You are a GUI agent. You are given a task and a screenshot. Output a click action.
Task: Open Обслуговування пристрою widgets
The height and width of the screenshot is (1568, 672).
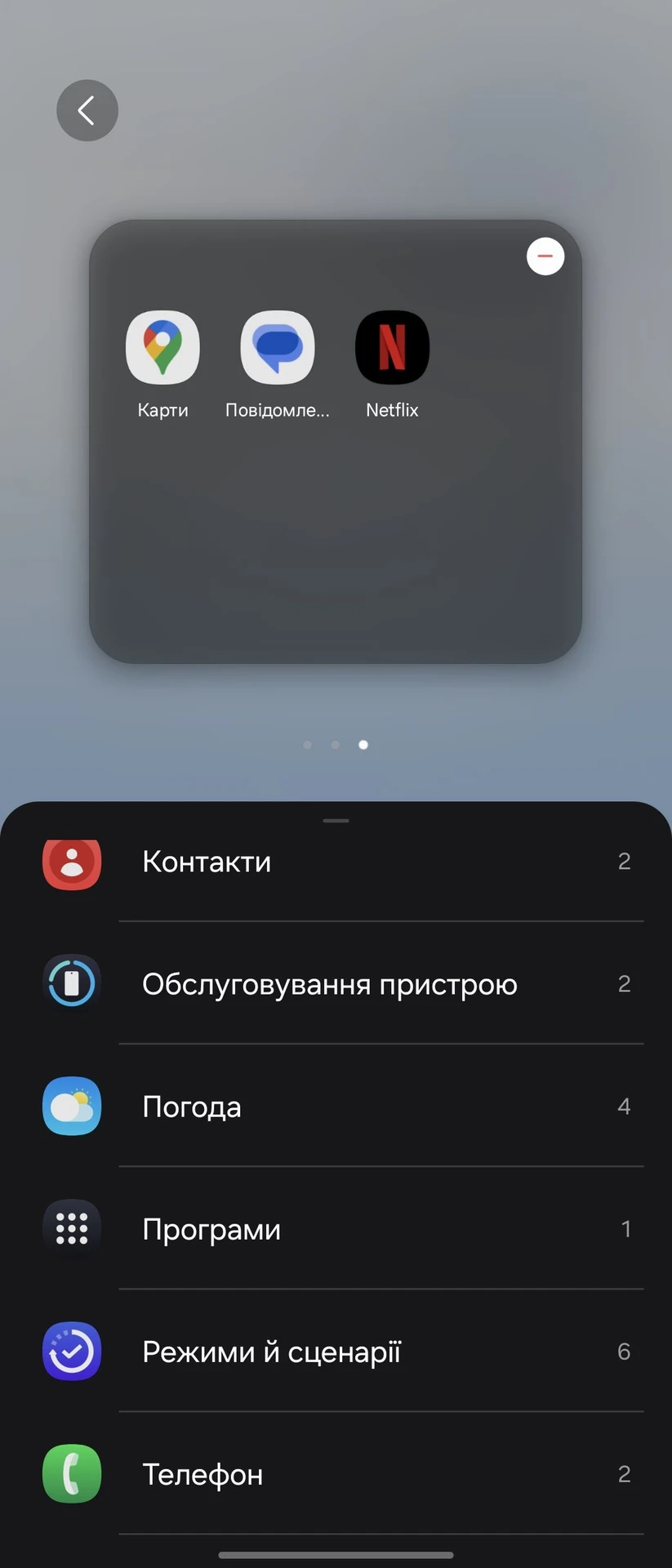tap(336, 984)
